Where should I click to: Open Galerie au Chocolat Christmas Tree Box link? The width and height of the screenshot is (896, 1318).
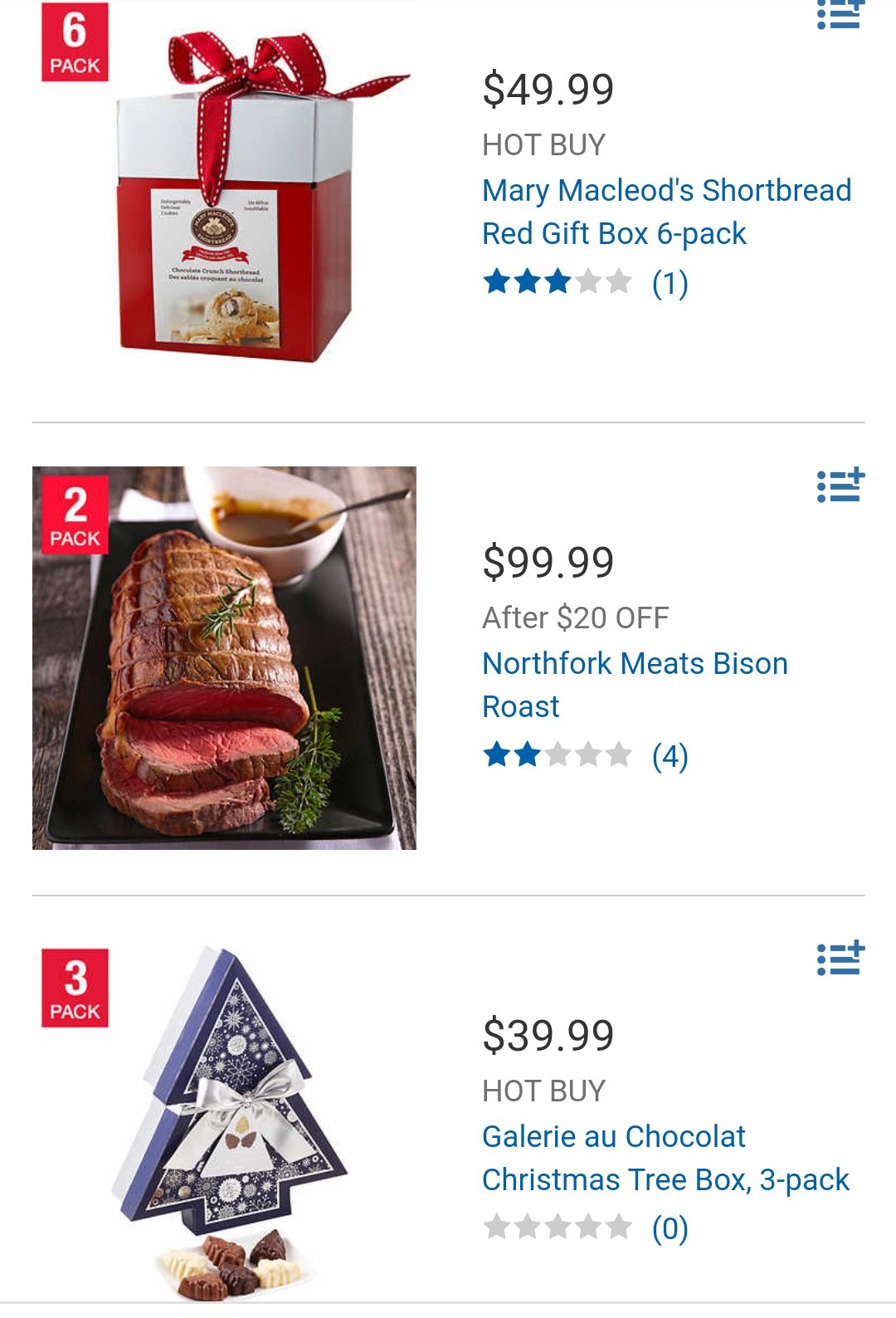(665, 1158)
